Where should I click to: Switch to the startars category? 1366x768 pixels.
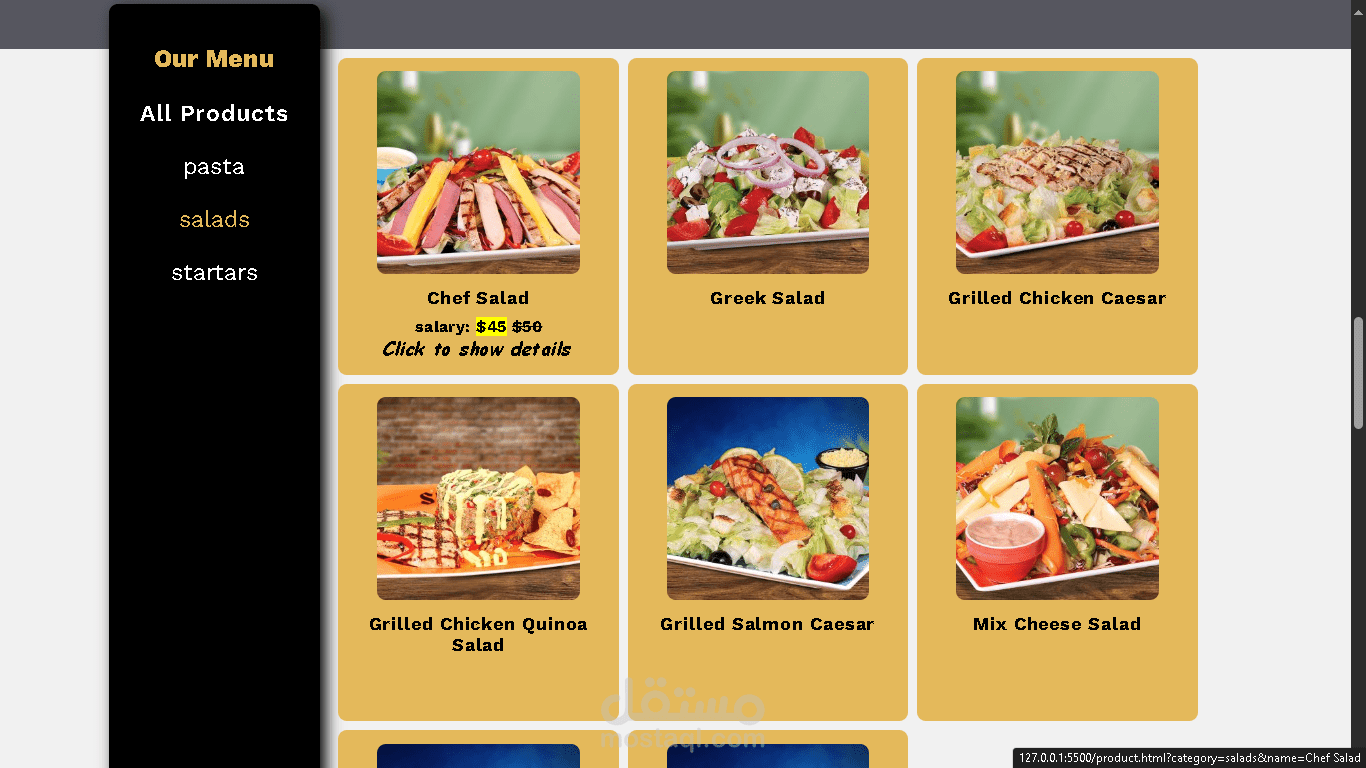[x=214, y=273]
